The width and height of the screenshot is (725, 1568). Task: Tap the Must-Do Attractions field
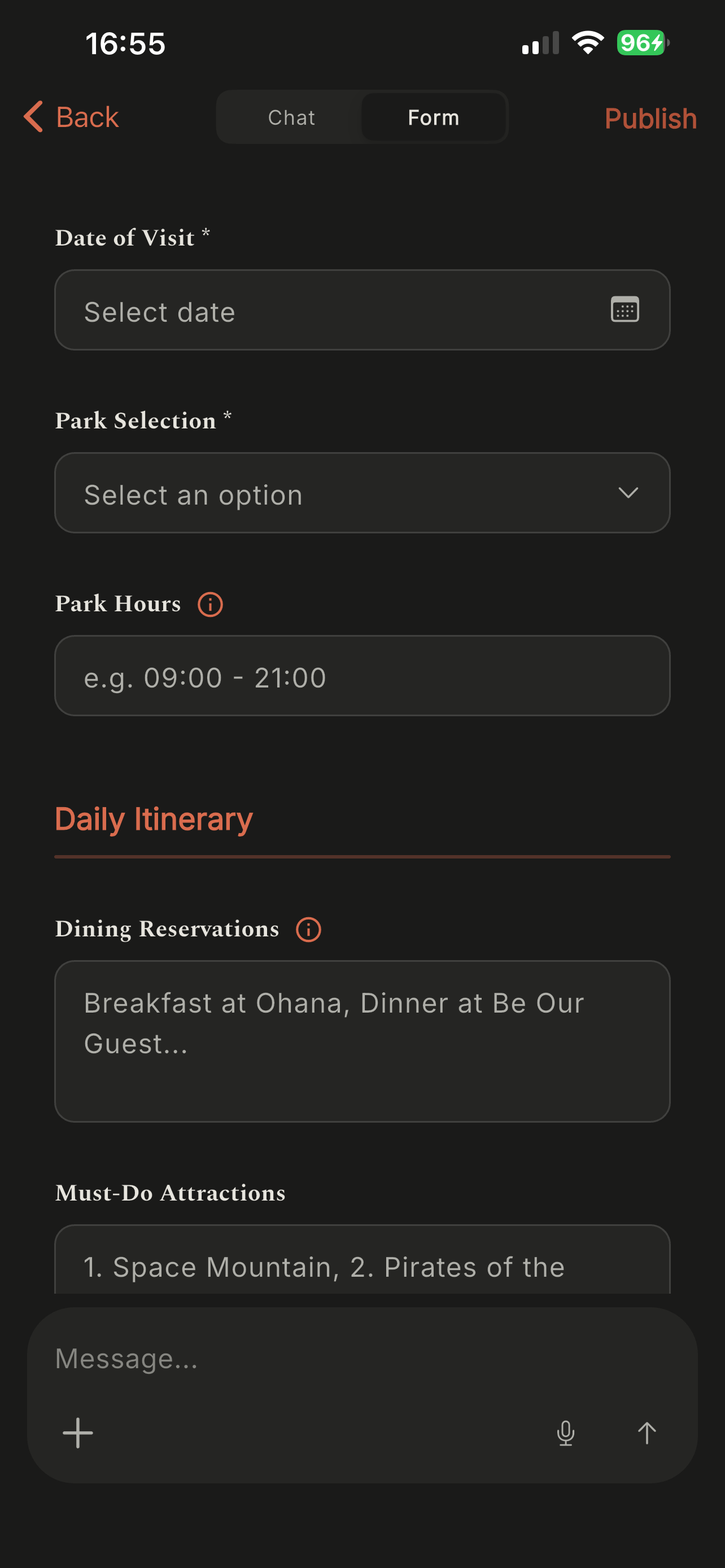[x=362, y=1263]
